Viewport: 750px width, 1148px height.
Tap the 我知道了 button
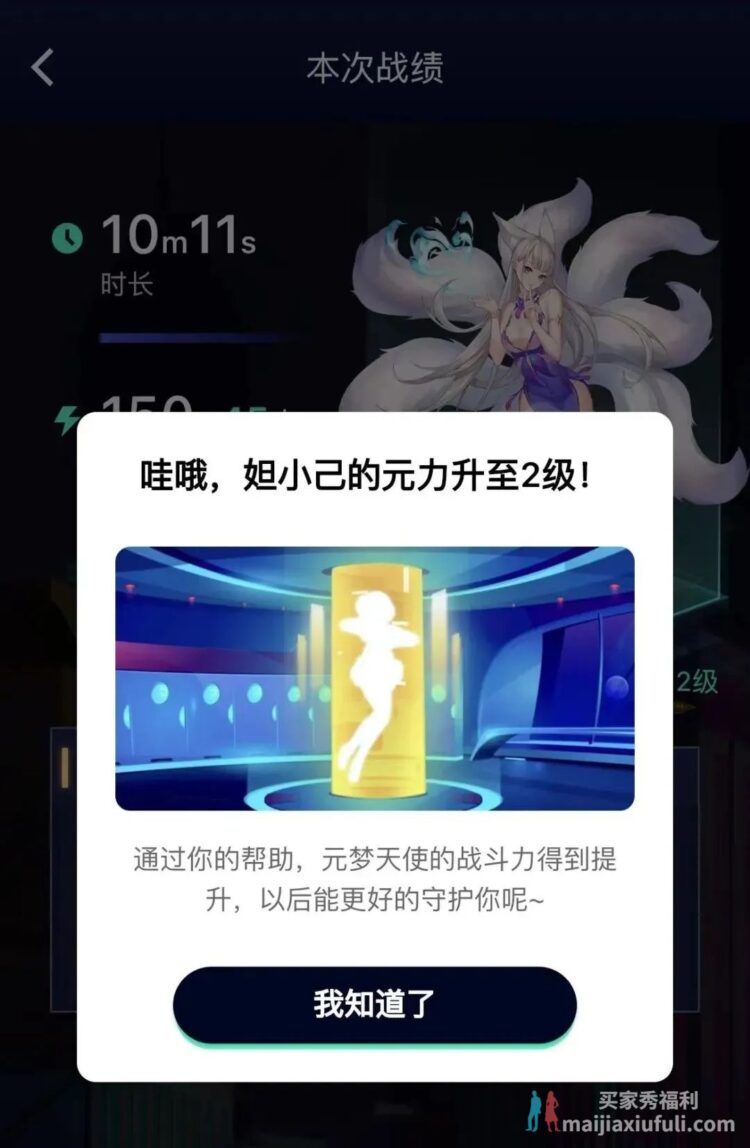[x=374, y=1004]
